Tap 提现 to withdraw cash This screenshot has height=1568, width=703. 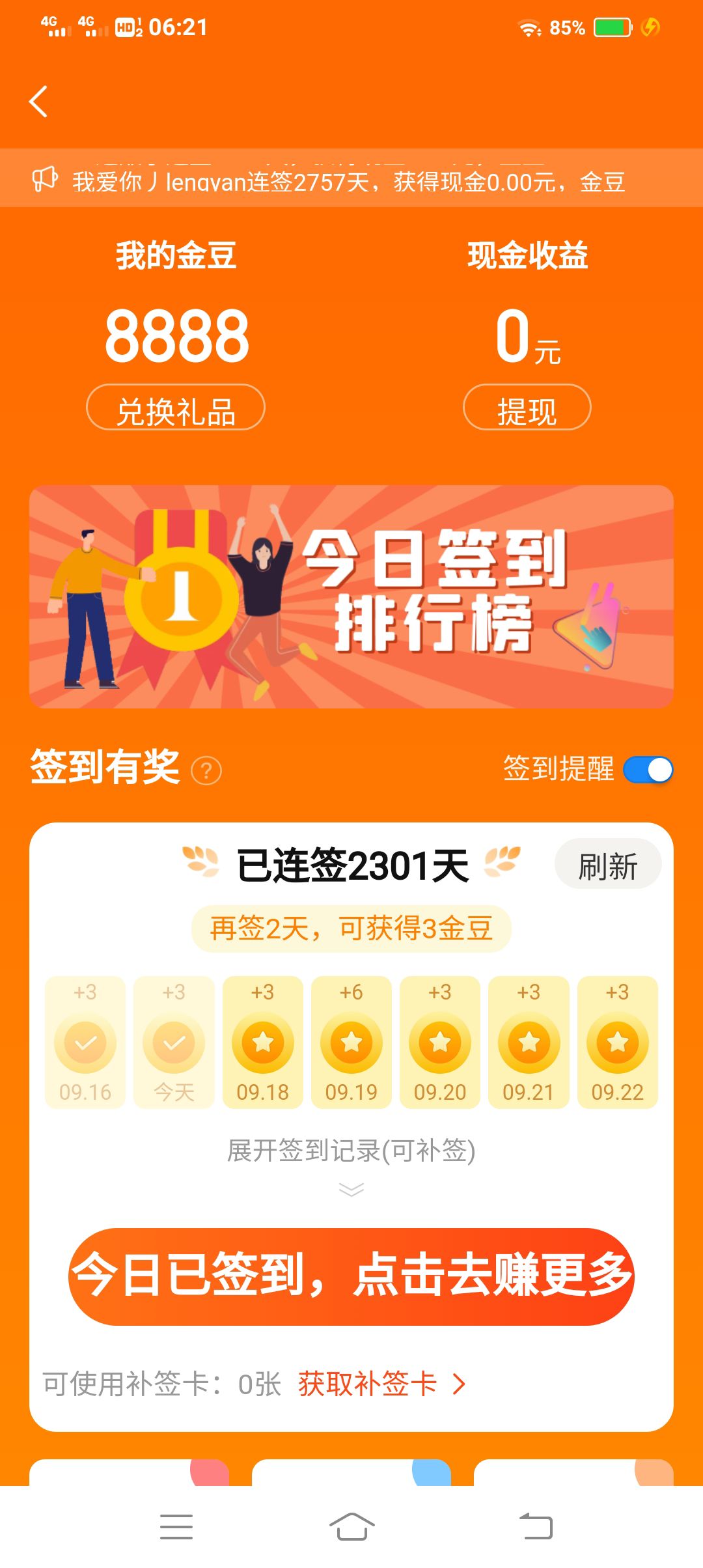[527, 408]
